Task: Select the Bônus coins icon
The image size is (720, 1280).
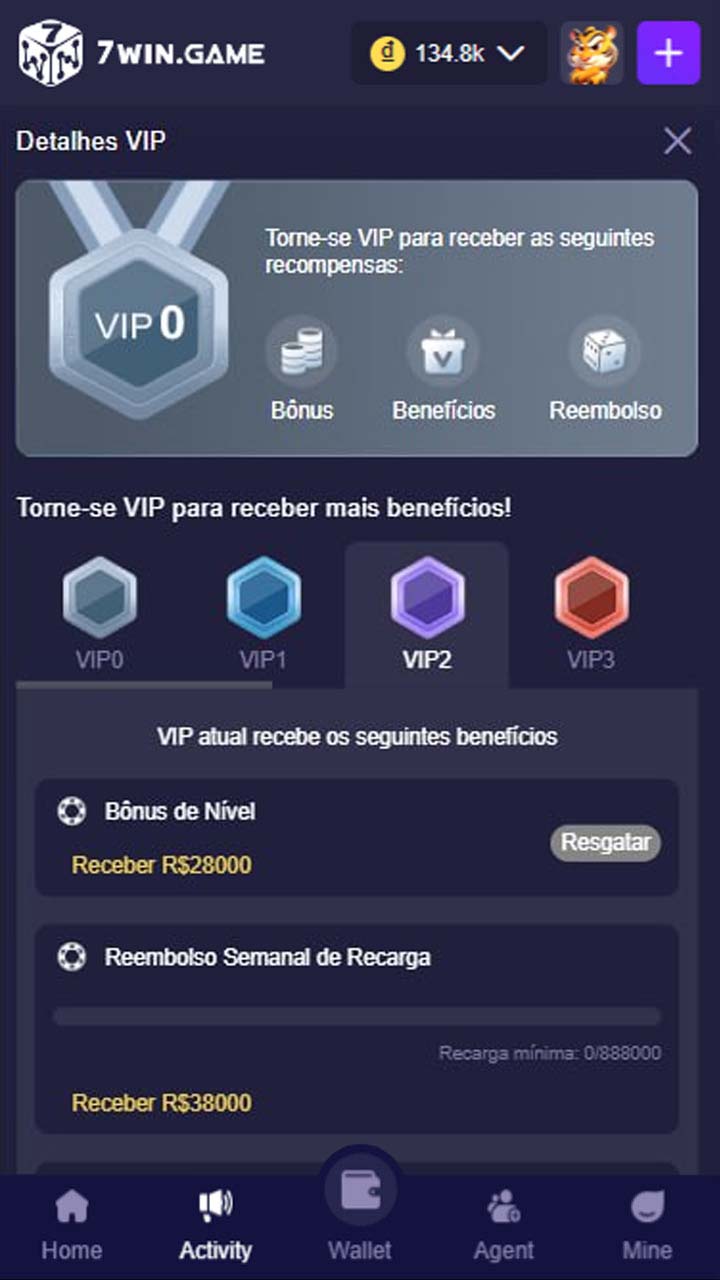Action: tap(301, 351)
